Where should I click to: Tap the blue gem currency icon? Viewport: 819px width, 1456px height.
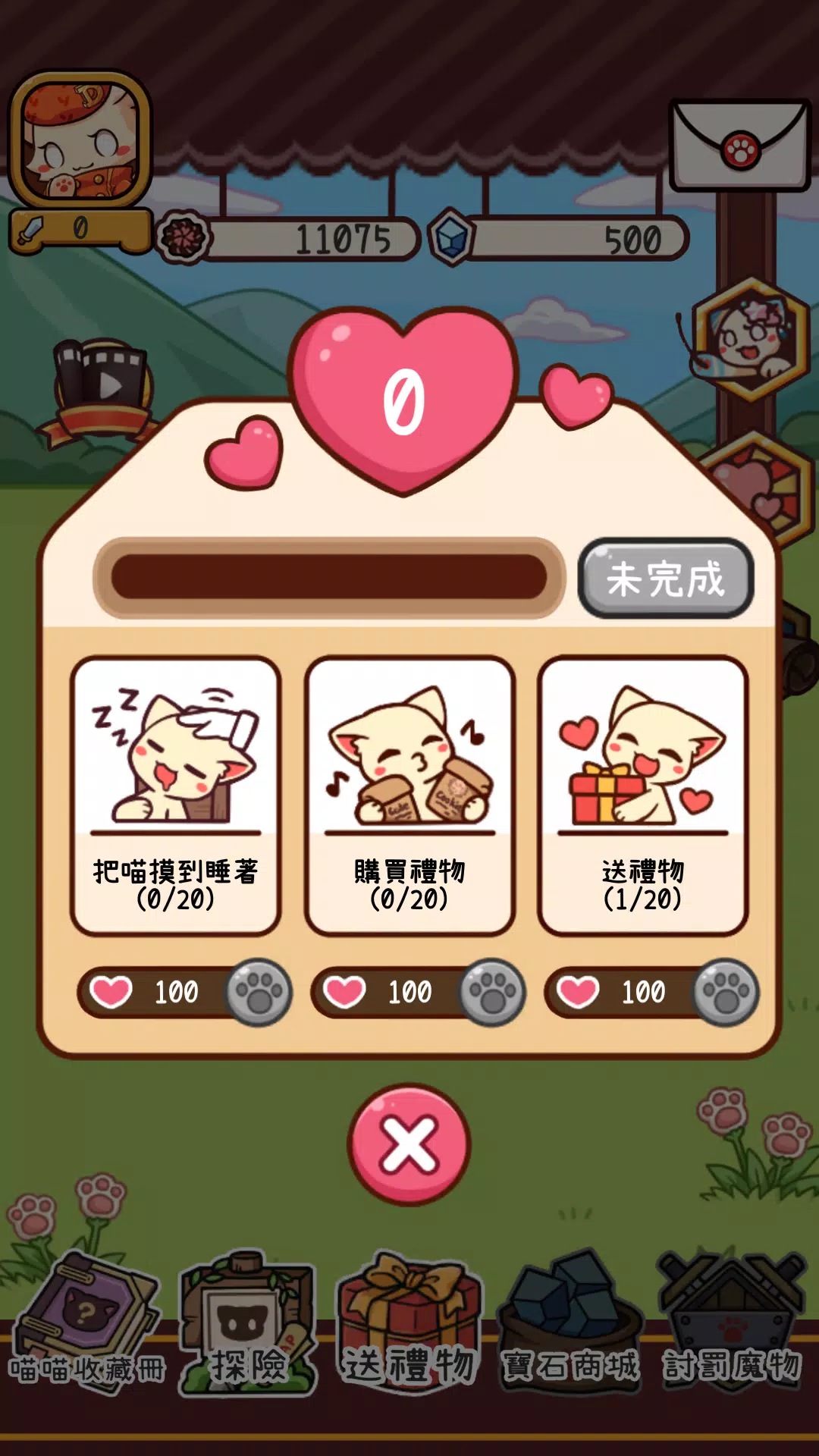[453, 237]
